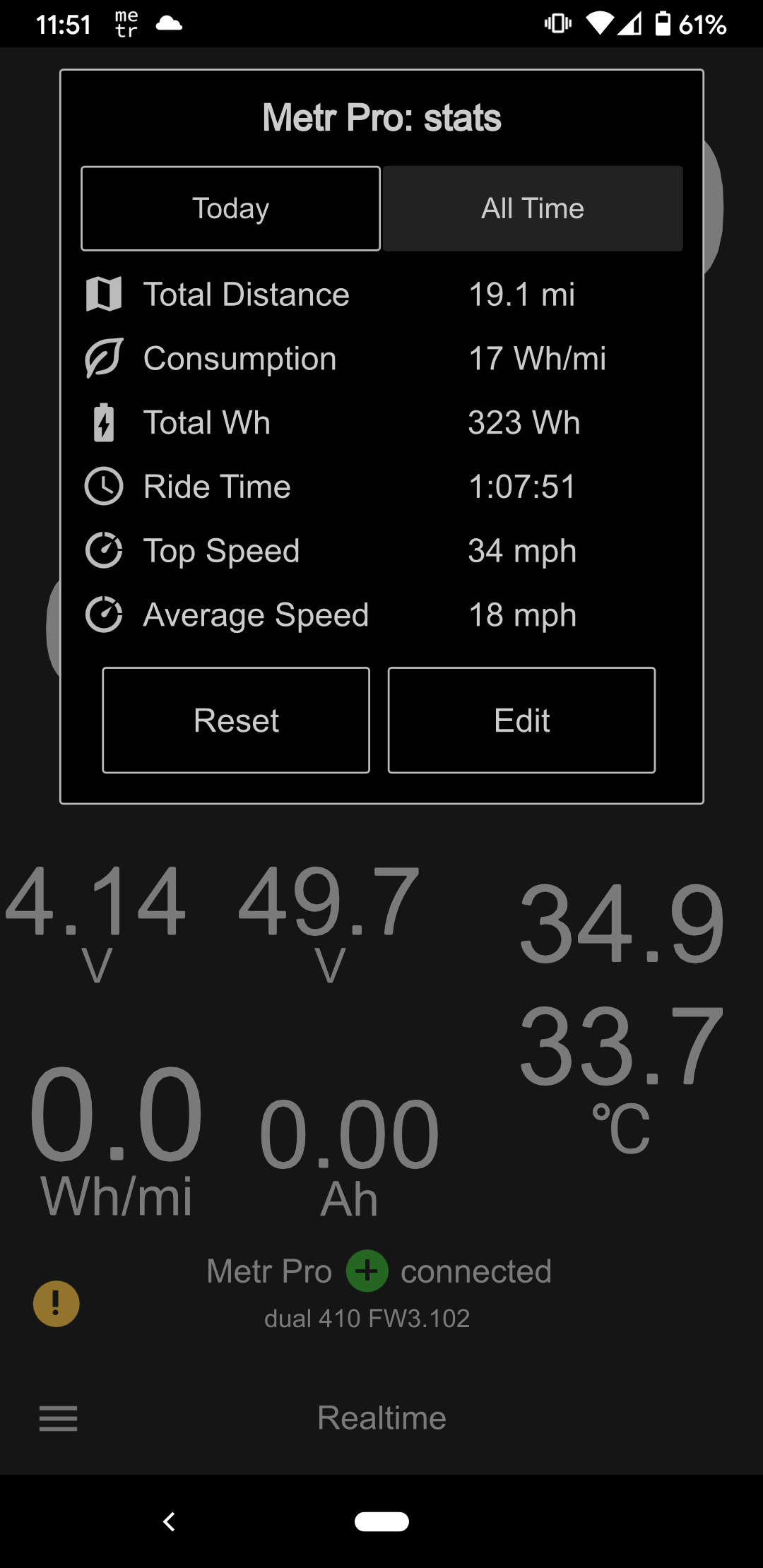Open the hamburger menu

(x=58, y=1418)
